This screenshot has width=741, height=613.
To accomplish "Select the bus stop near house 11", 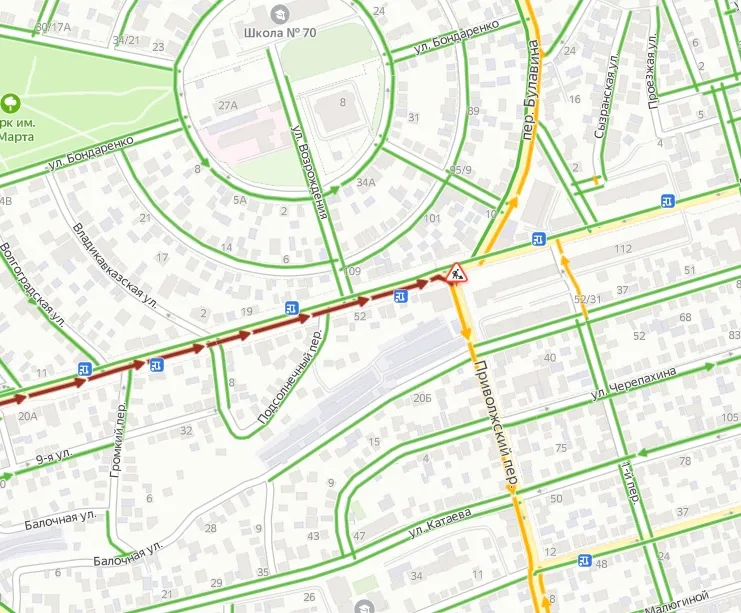I will [x=87, y=367].
